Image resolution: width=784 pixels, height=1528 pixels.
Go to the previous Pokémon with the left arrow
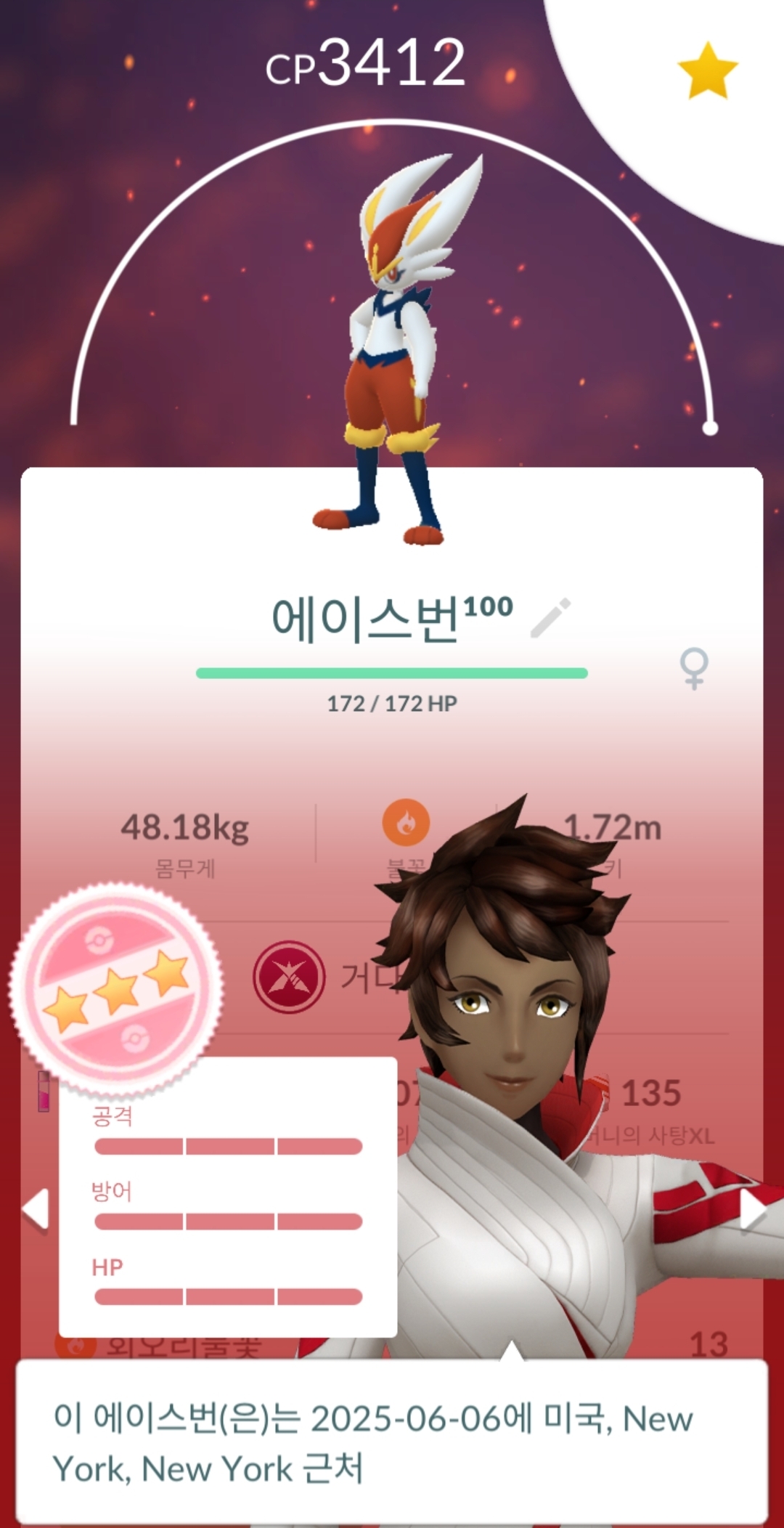coord(35,1209)
